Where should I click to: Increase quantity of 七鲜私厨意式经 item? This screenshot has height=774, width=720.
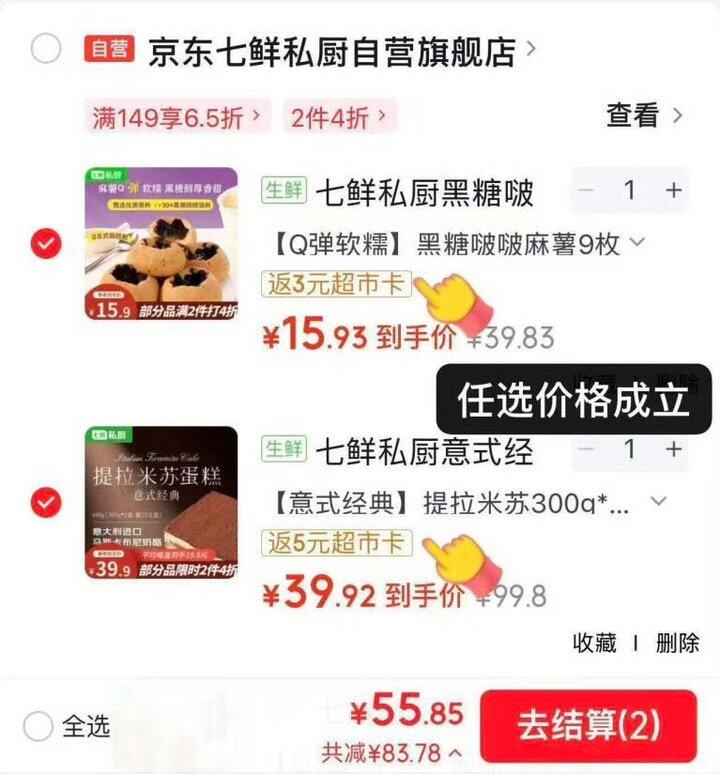point(674,450)
